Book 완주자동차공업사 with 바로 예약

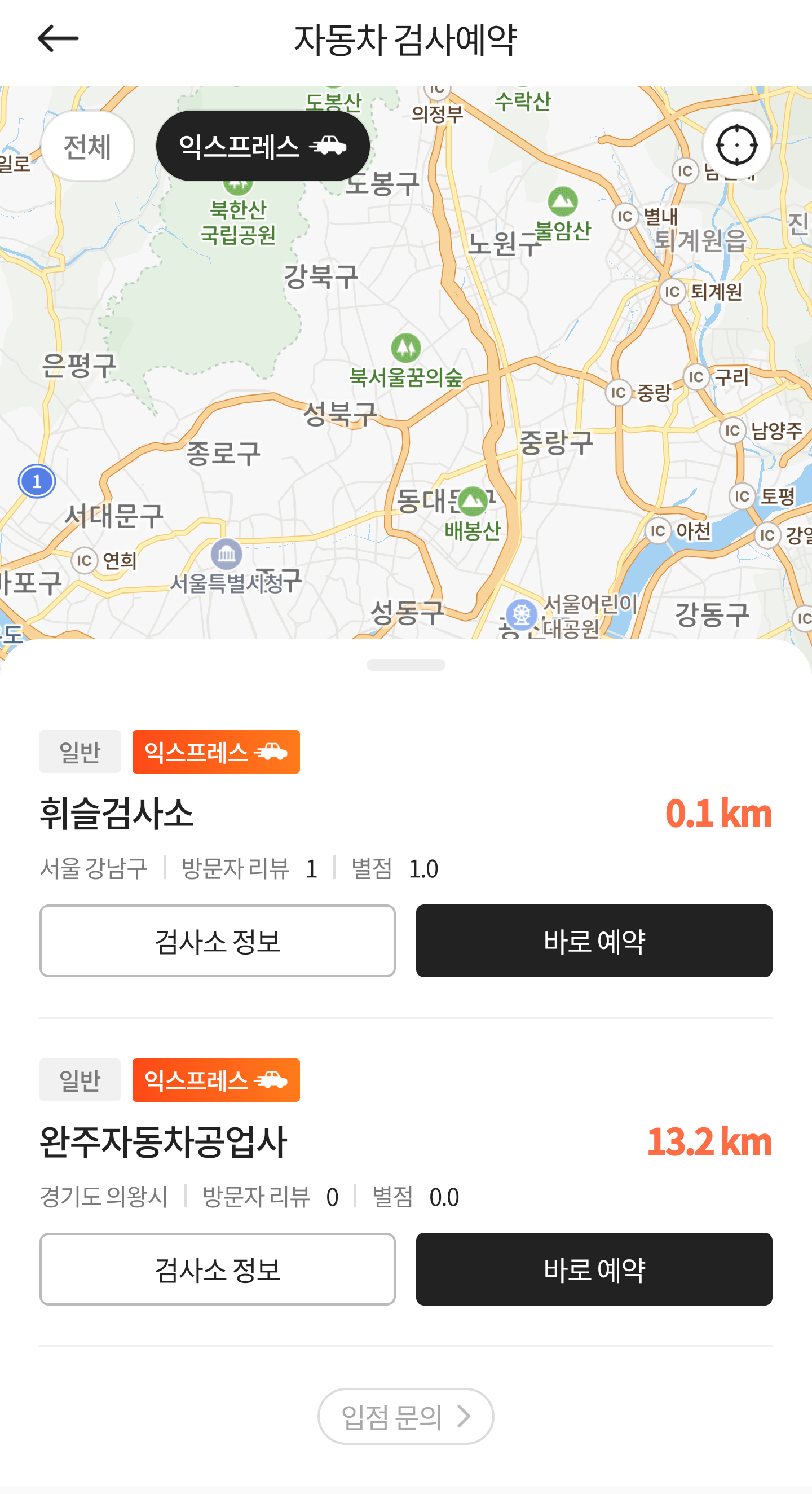point(594,1268)
